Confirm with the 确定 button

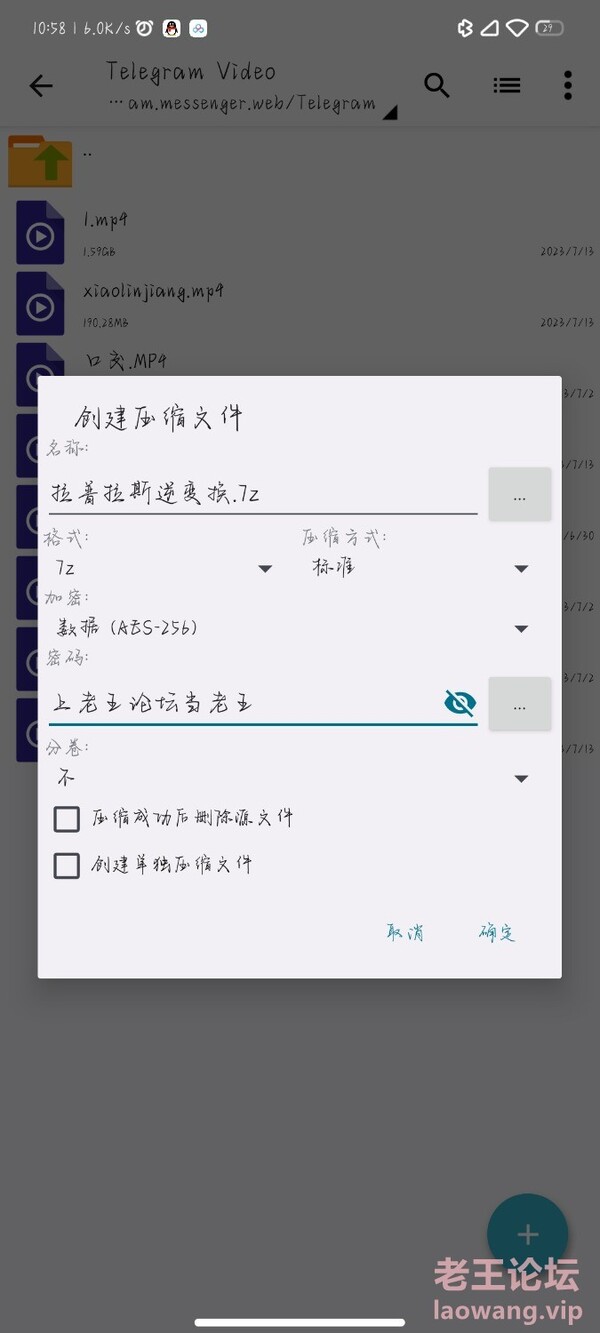click(x=496, y=933)
